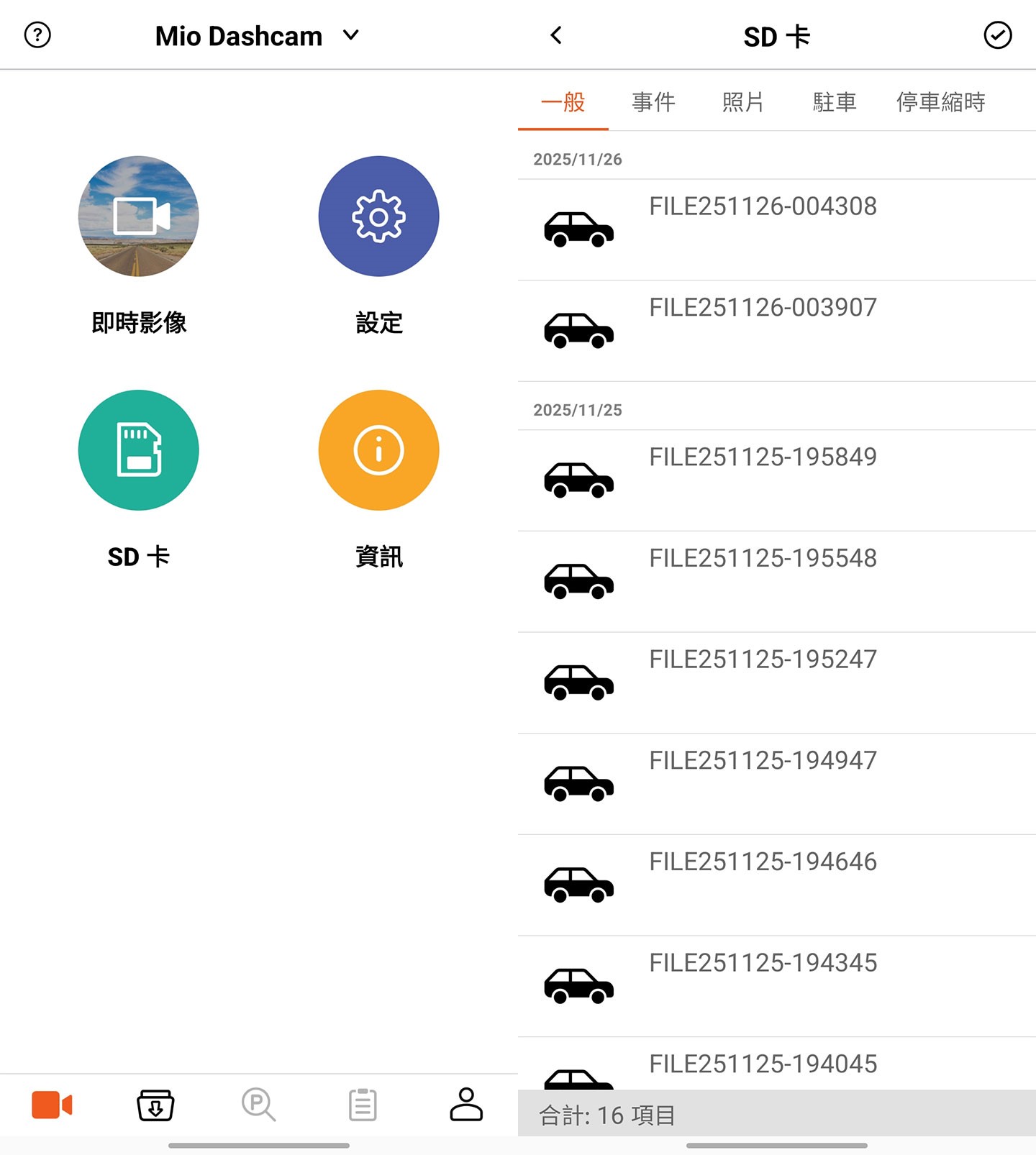Go back with the left chevron arrow
The width and height of the screenshot is (1036, 1155).
[x=555, y=35]
